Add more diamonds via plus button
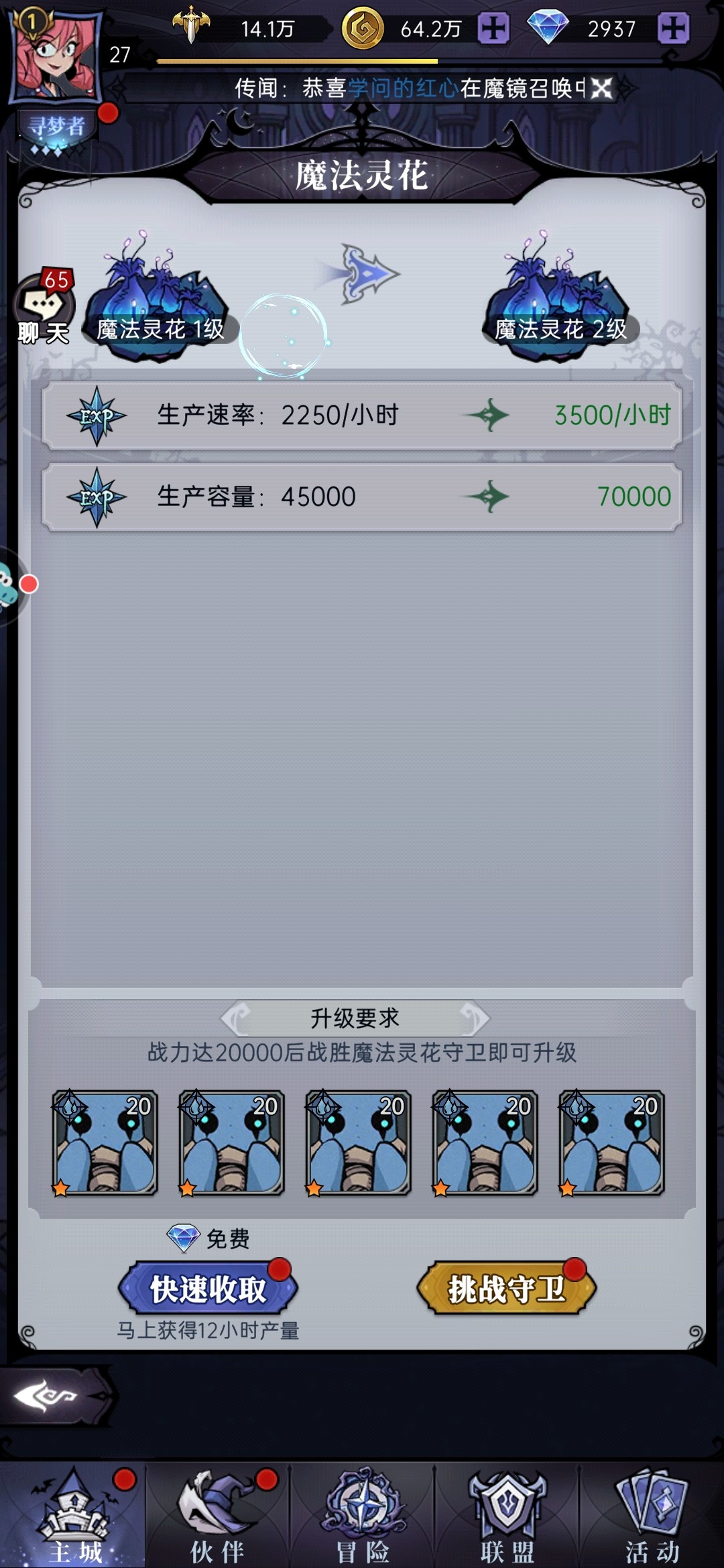 coord(673,29)
